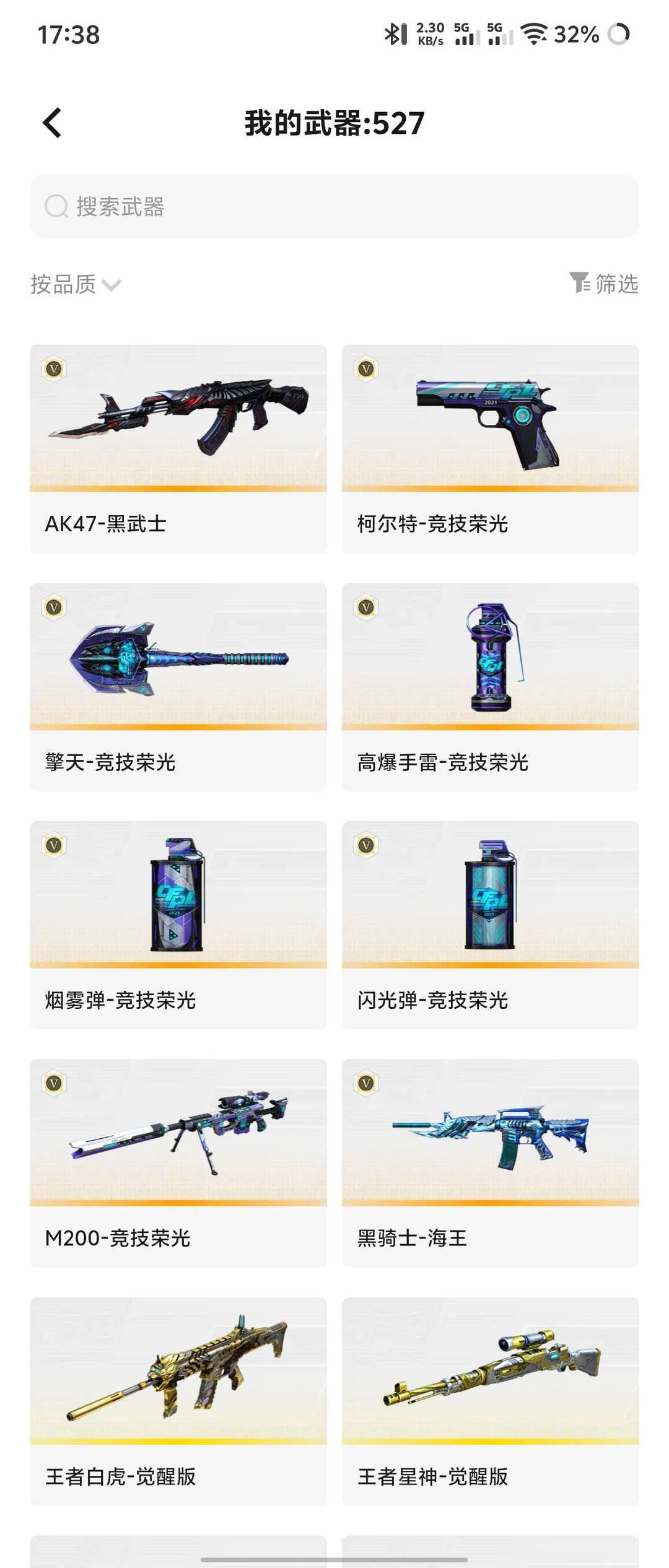Open the 柯尔特-竞技荣光 pistol card
This screenshot has width=669, height=1568.
tap(490, 448)
